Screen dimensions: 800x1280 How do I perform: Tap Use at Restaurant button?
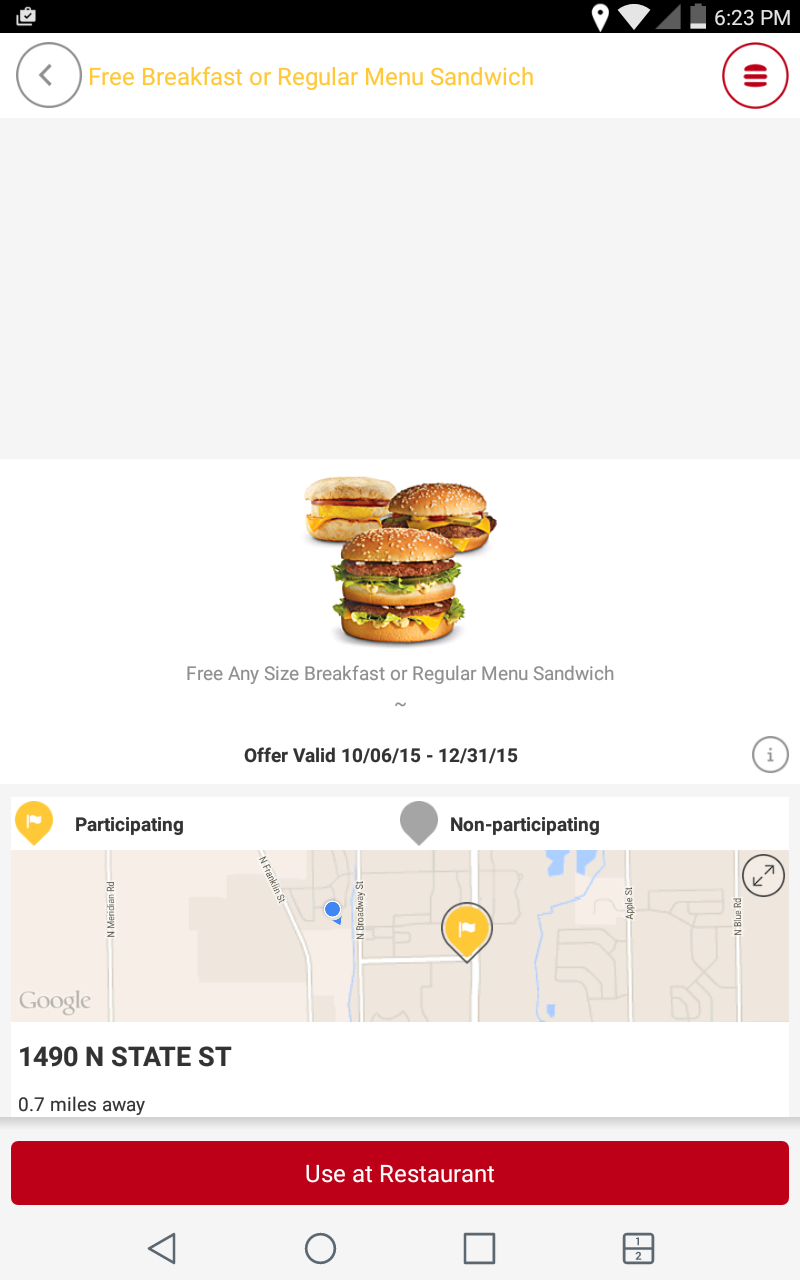coord(400,1173)
